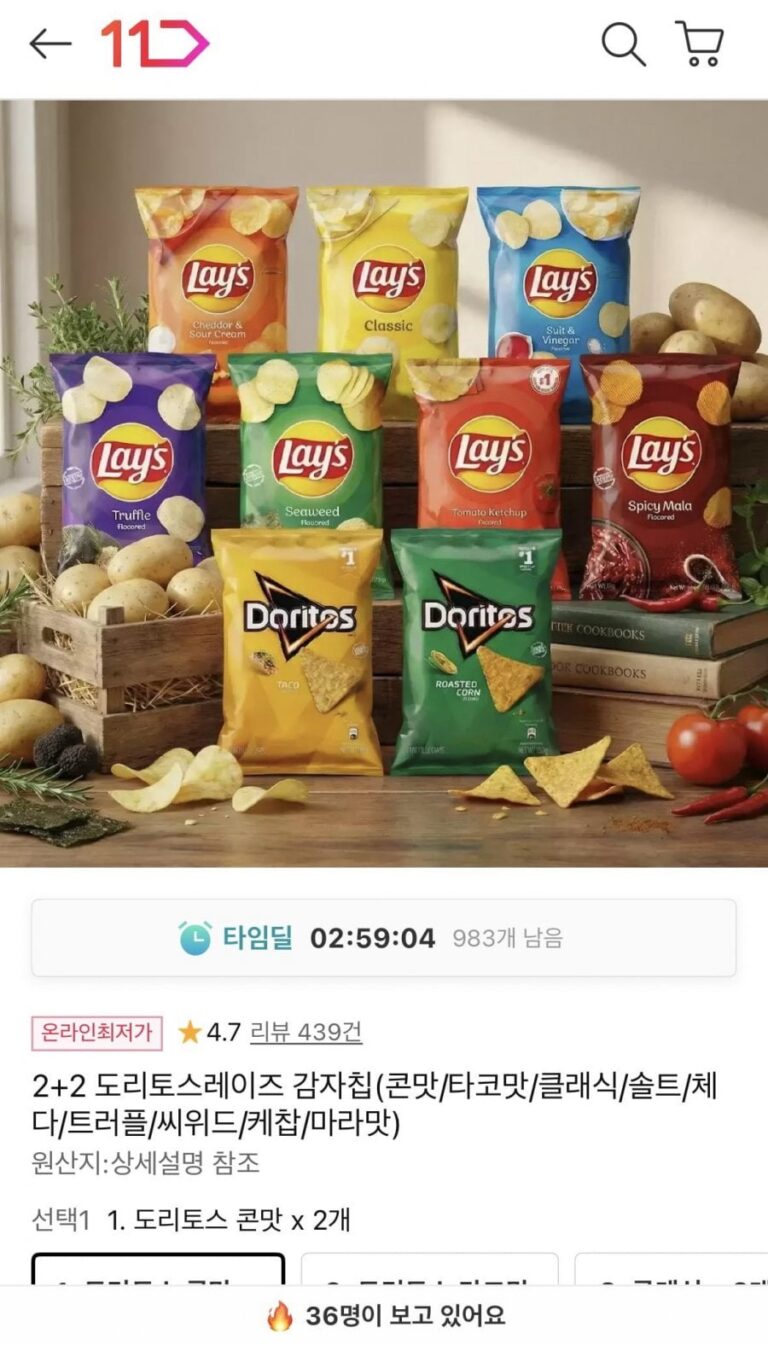Open the shopping cart
The image size is (768, 1345).
coord(700,44)
